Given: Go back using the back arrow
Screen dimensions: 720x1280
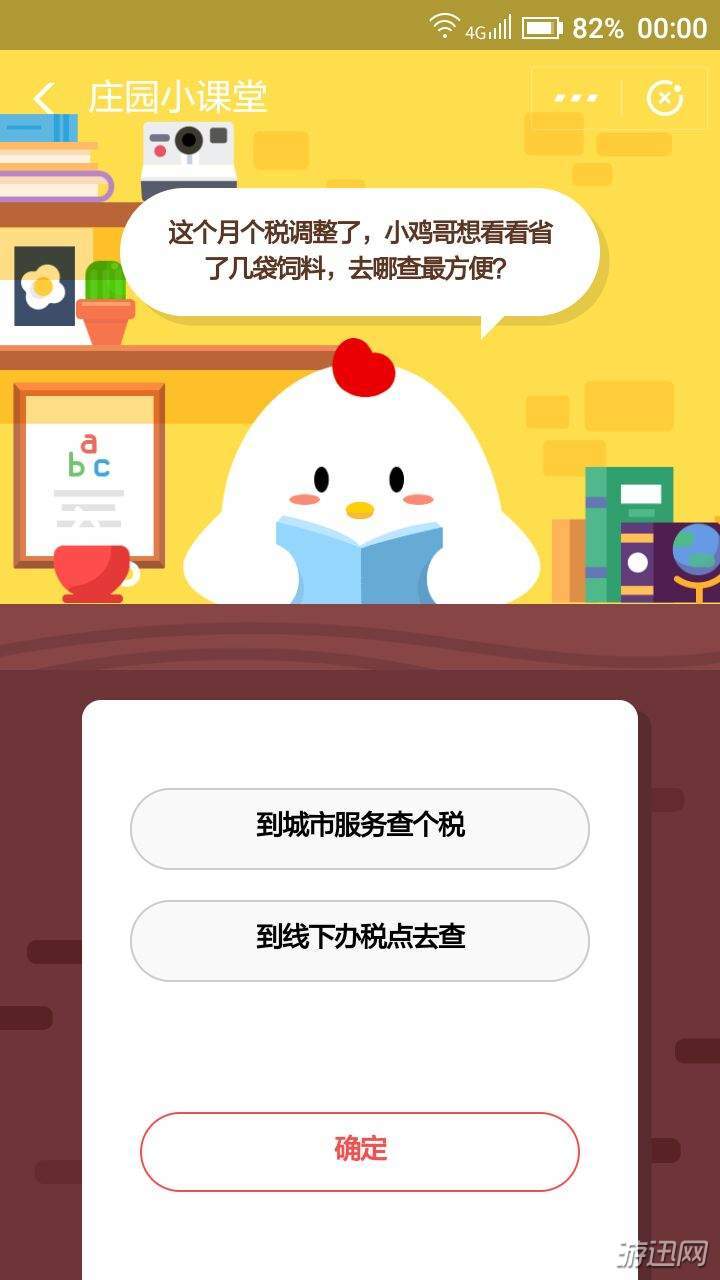Looking at the screenshot, I should pos(43,96).
